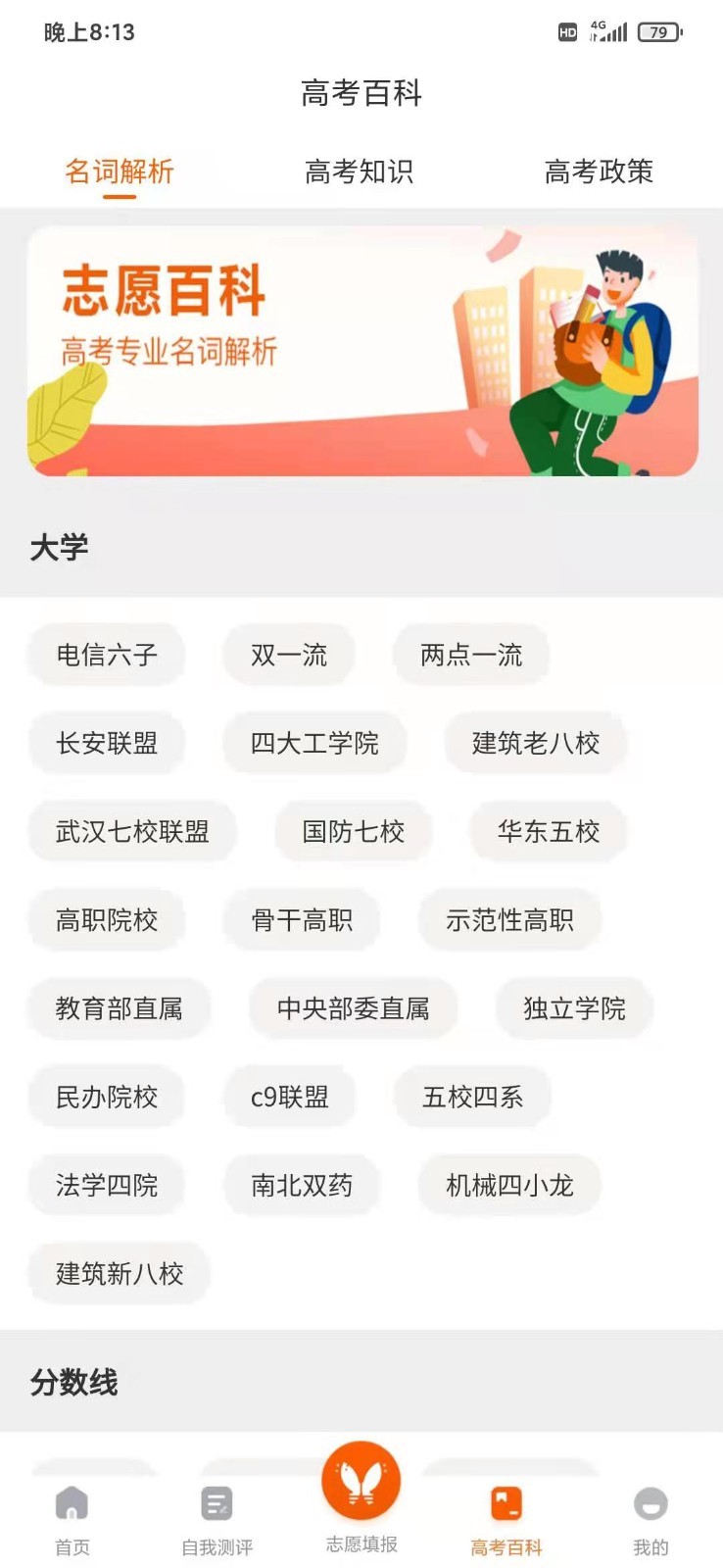723x1568 pixels.
Task: Tap the 两点一流 chip
Action: coord(471,655)
